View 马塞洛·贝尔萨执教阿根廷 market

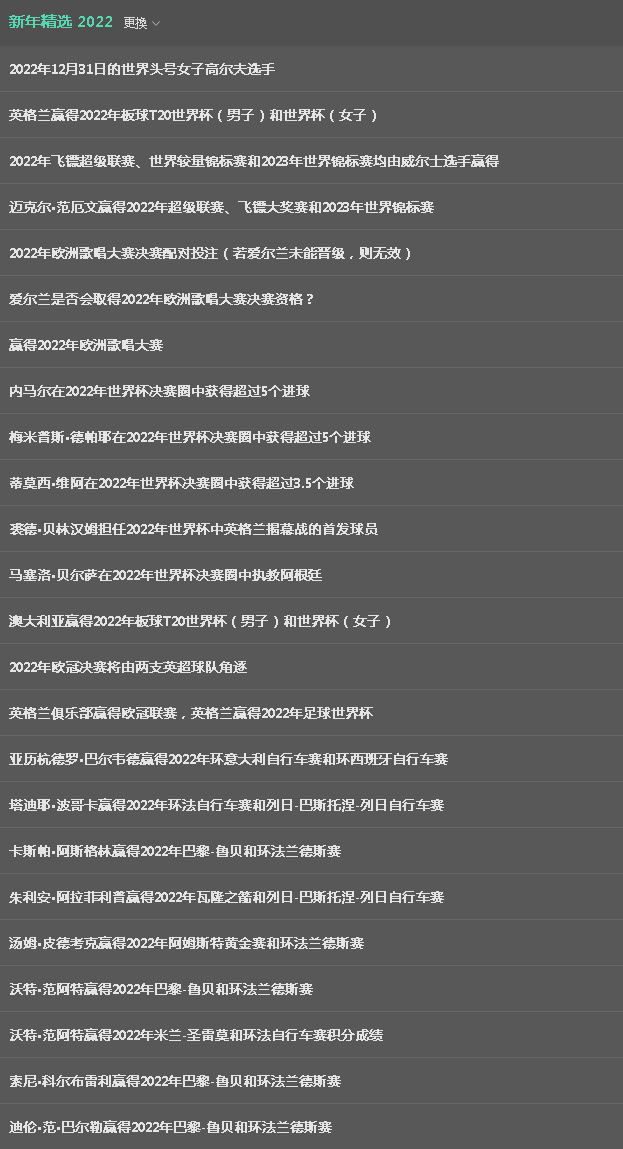pyautogui.click(x=312, y=575)
